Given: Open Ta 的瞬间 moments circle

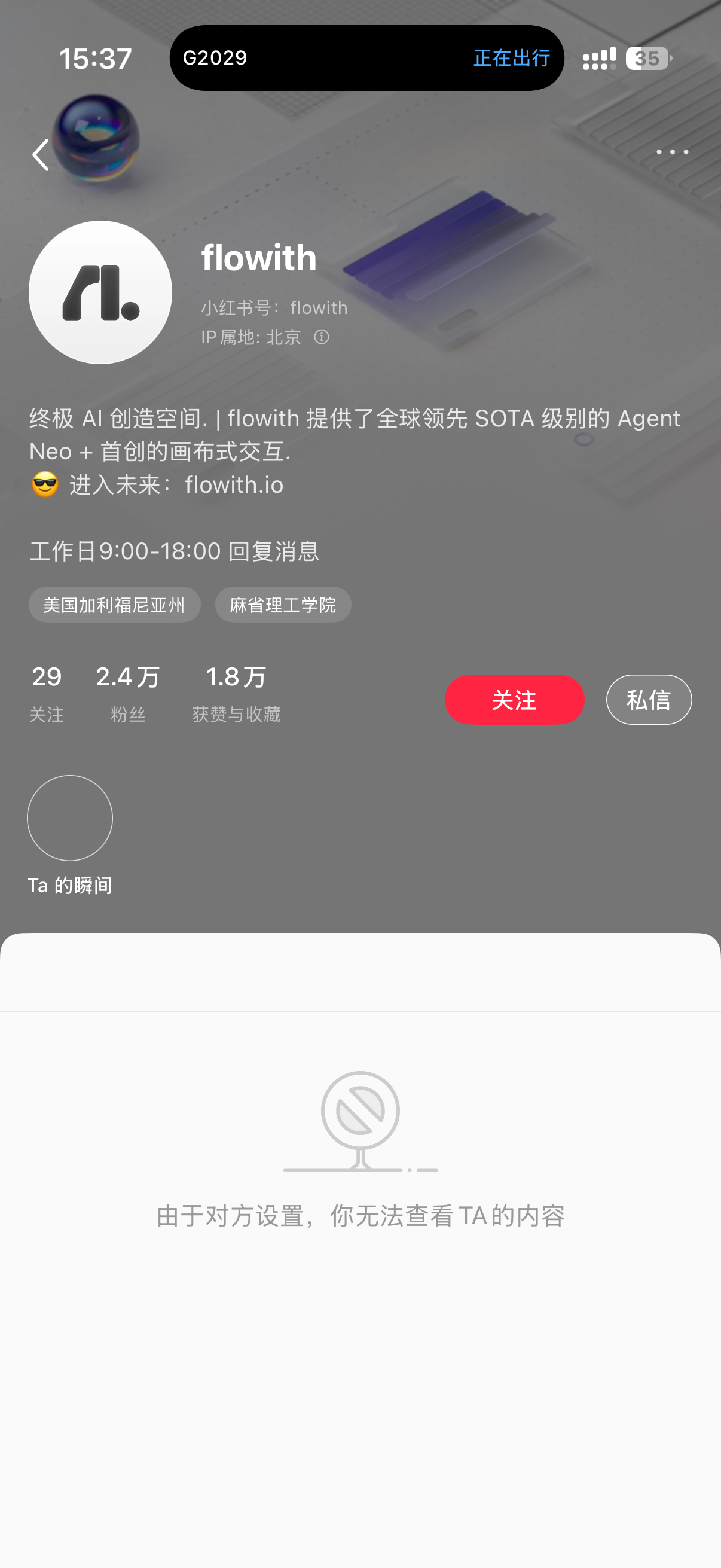Looking at the screenshot, I should point(70,818).
